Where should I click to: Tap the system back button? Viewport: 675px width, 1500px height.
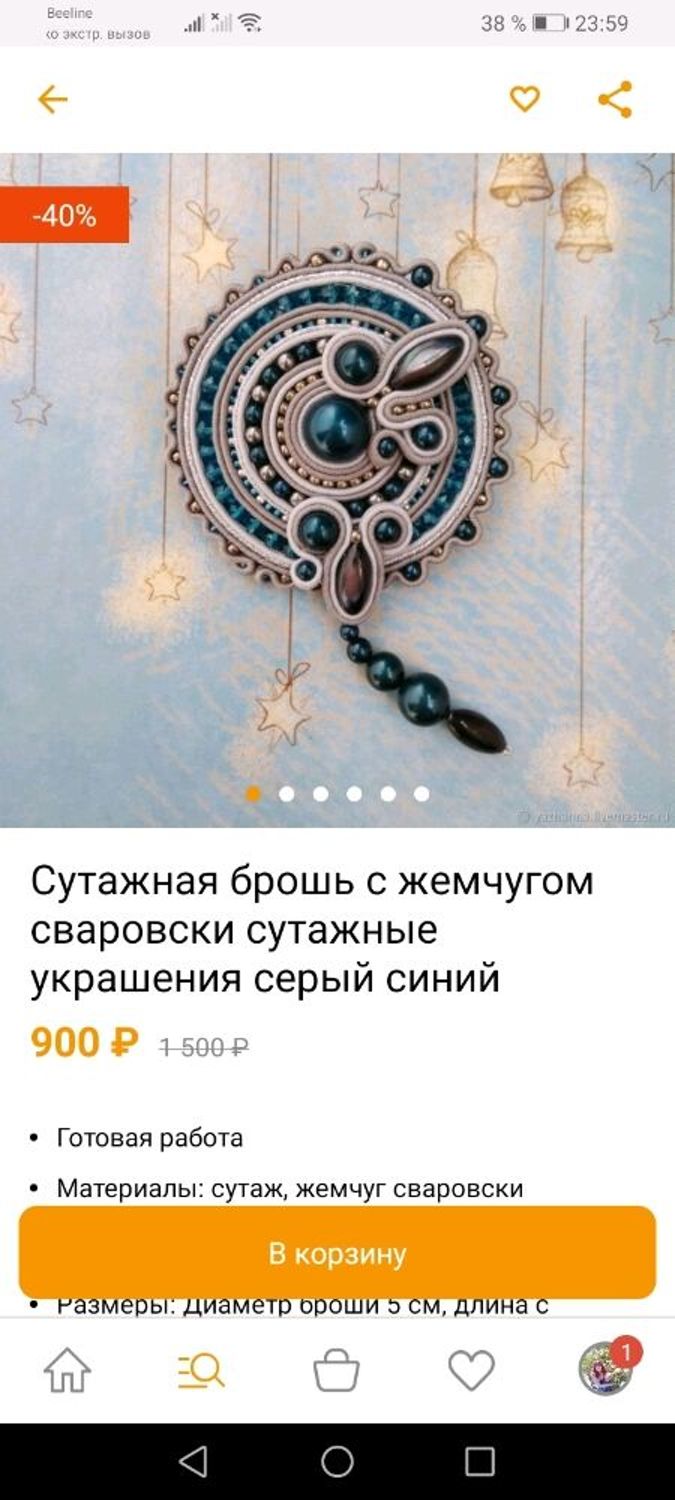[x=193, y=1462]
